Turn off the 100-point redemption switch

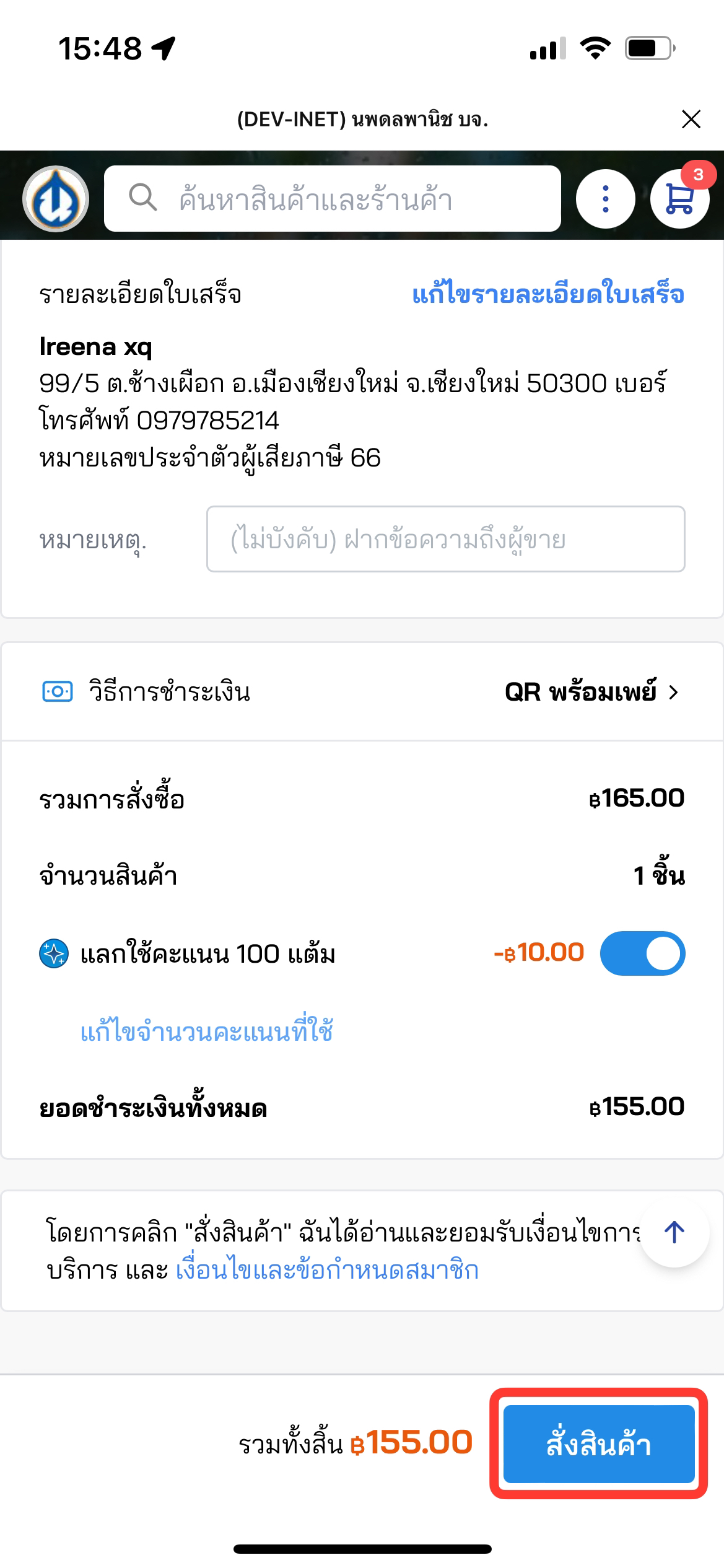click(x=642, y=953)
